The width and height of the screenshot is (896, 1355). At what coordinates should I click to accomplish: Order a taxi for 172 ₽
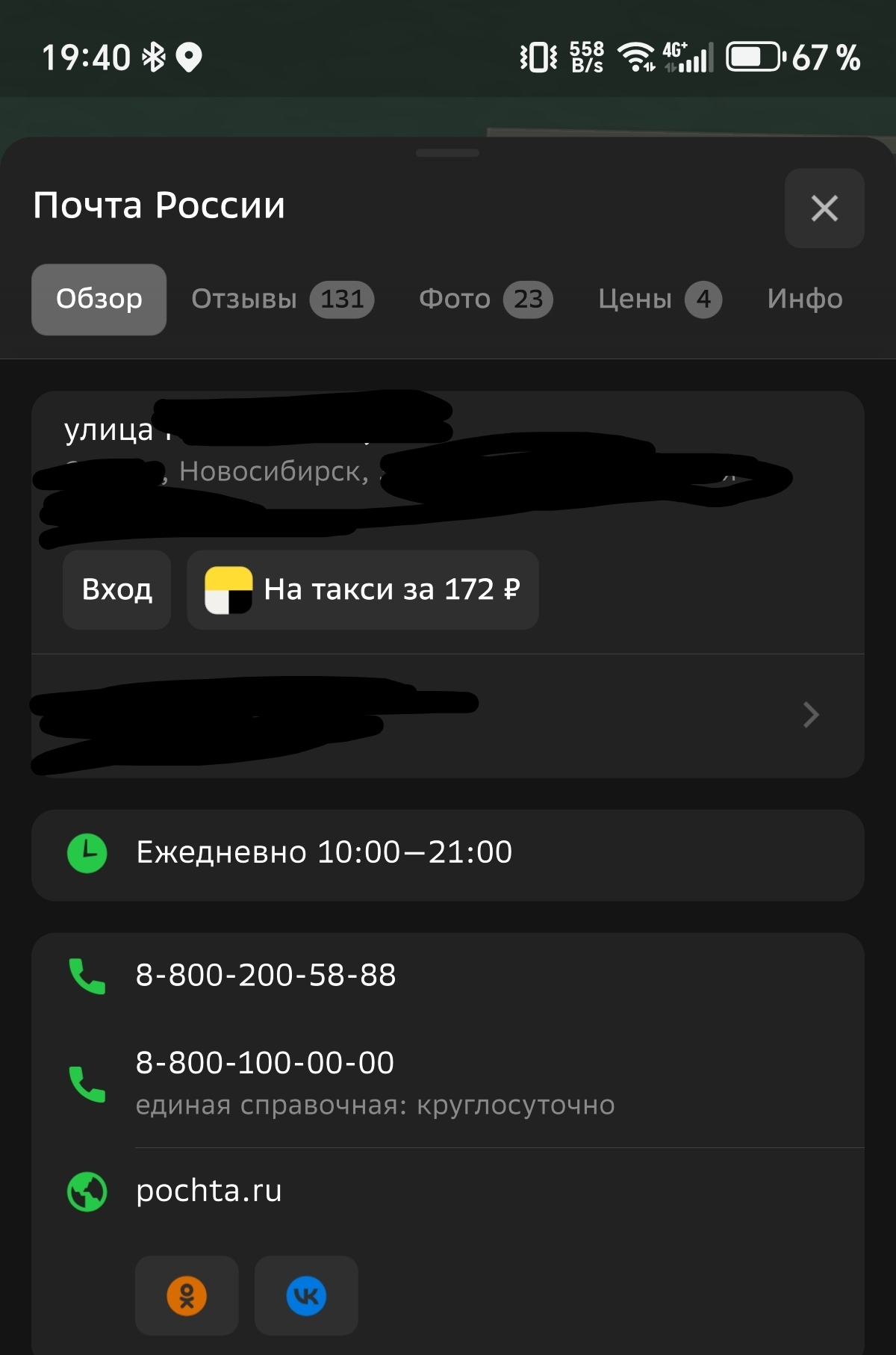pyautogui.click(x=363, y=590)
